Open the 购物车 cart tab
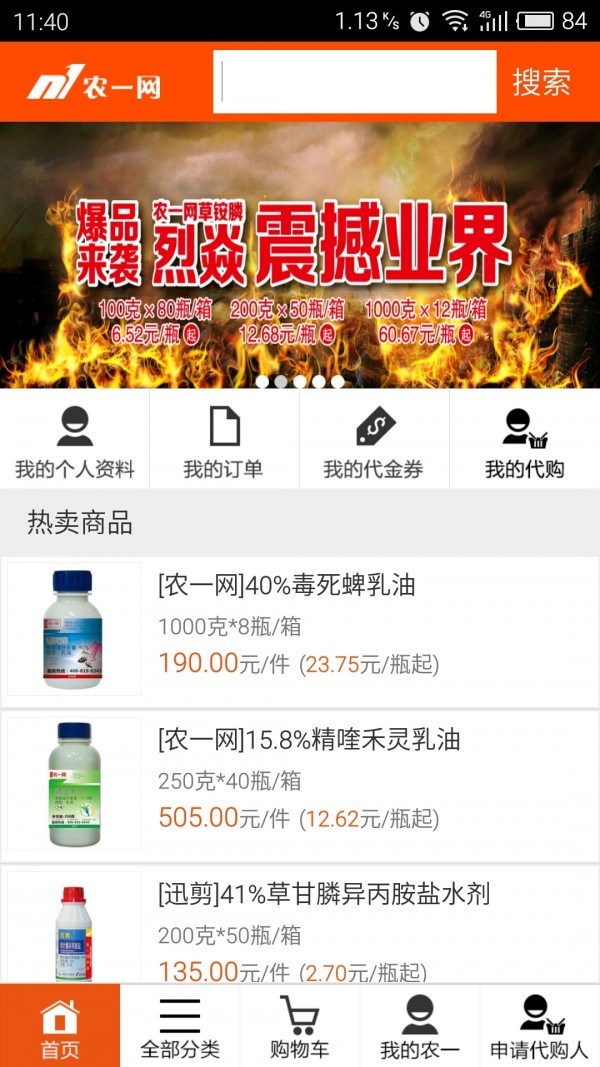 (x=300, y=1026)
